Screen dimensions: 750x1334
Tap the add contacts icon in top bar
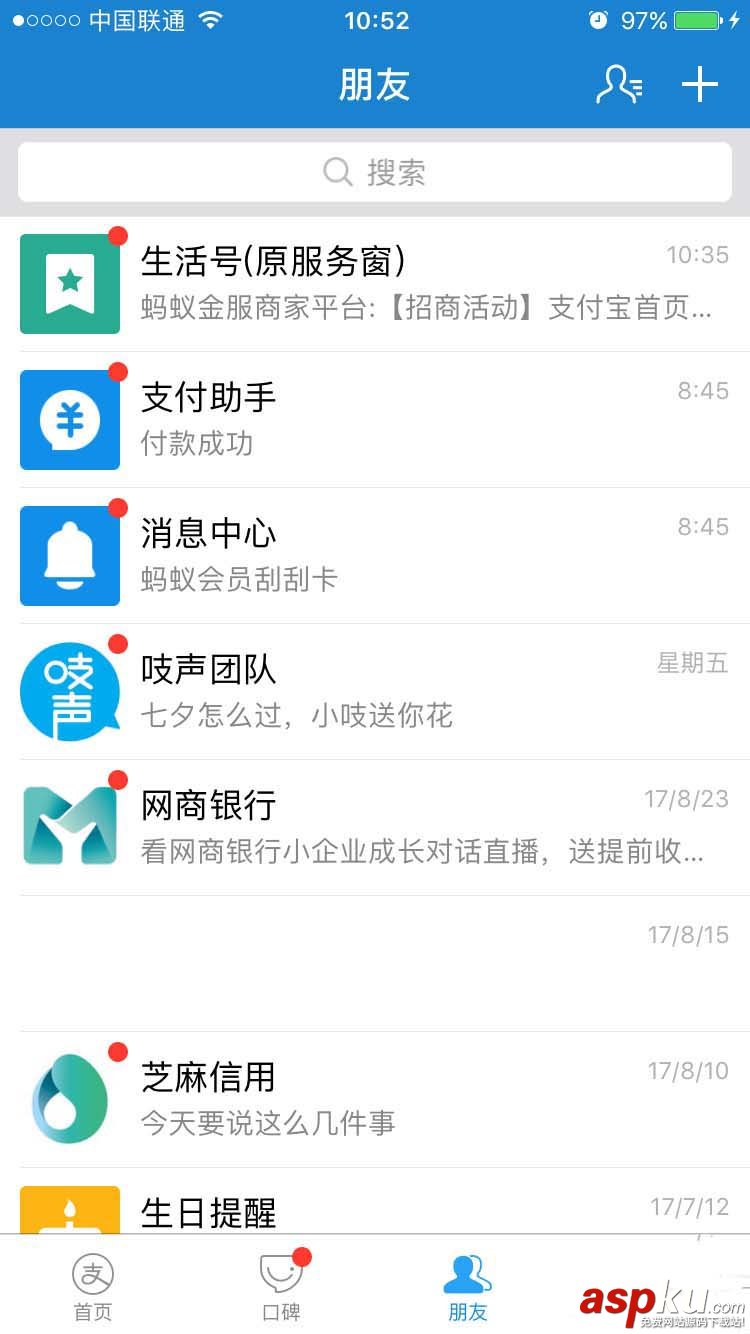tap(620, 85)
